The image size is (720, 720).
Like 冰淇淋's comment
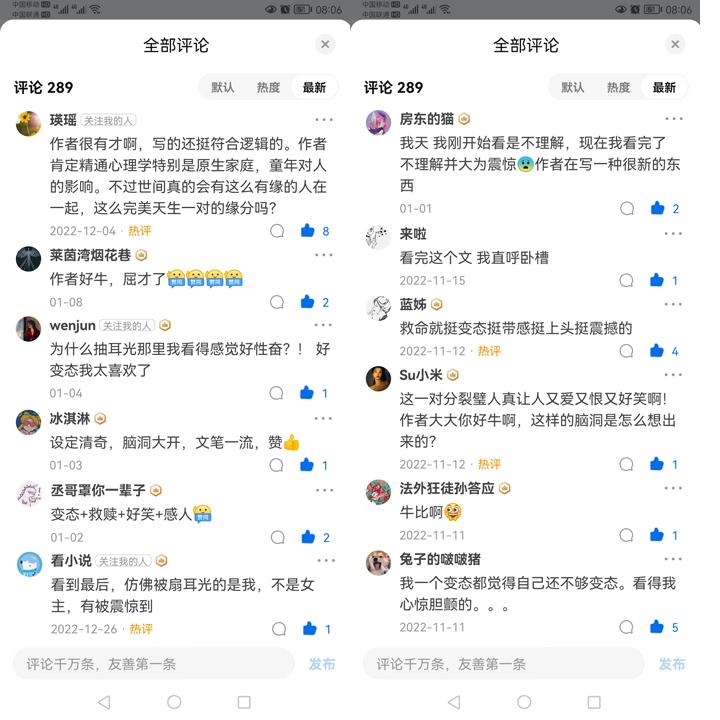(x=308, y=465)
